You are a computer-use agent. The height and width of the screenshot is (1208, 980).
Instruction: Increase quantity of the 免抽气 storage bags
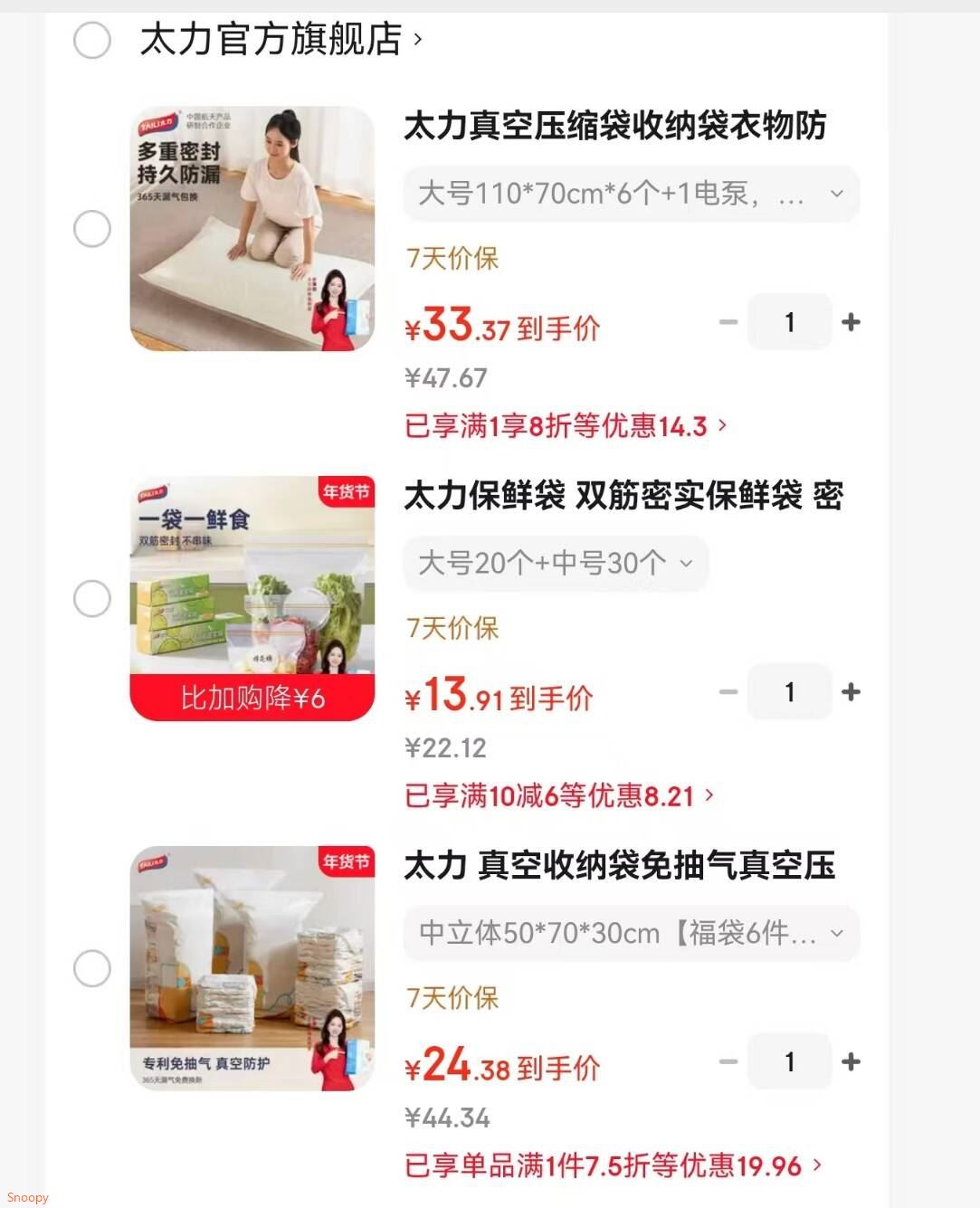[851, 1061]
